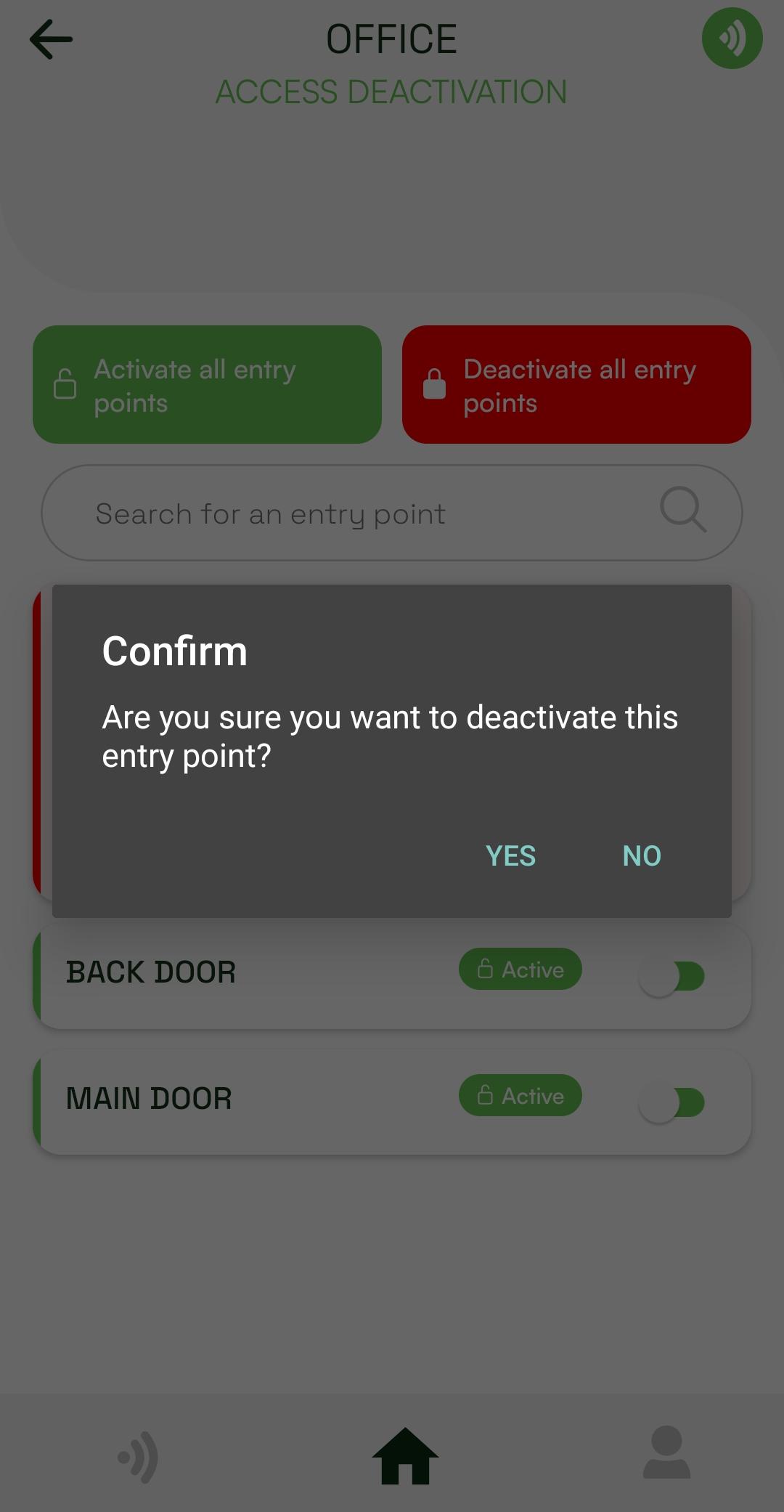Switch to the home tab
The width and height of the screenshot is (784, 1512).
click(x=405, y=1455)
